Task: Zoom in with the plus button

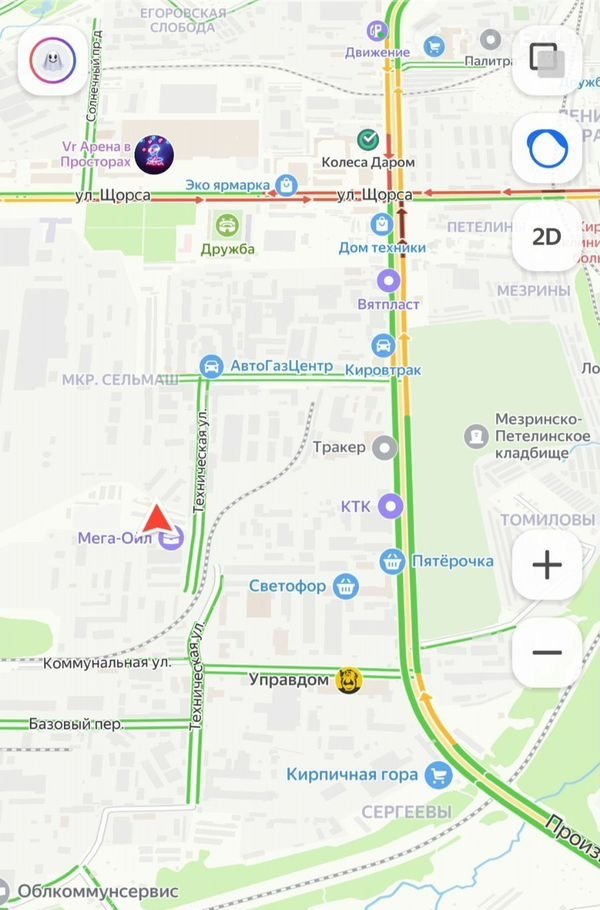Action: (x=546, y=565)
